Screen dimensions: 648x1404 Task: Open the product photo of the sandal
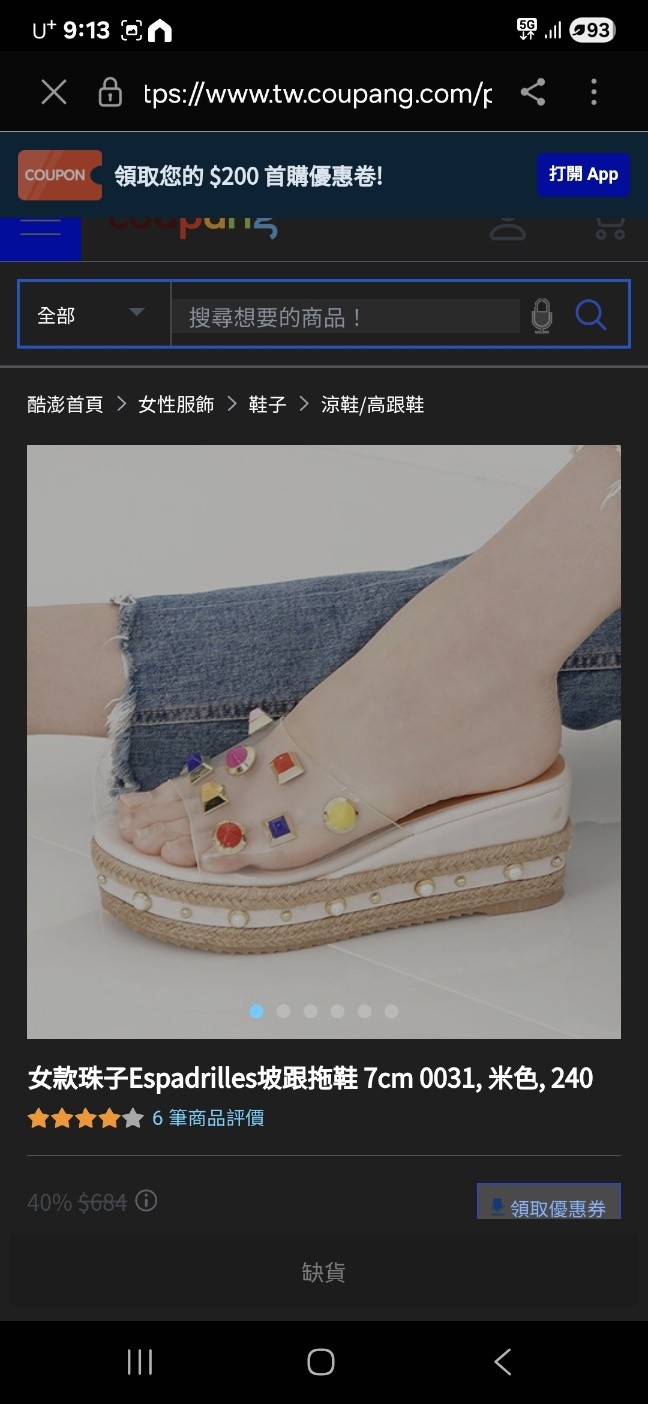pyautogui.click(x=324, y=740)
